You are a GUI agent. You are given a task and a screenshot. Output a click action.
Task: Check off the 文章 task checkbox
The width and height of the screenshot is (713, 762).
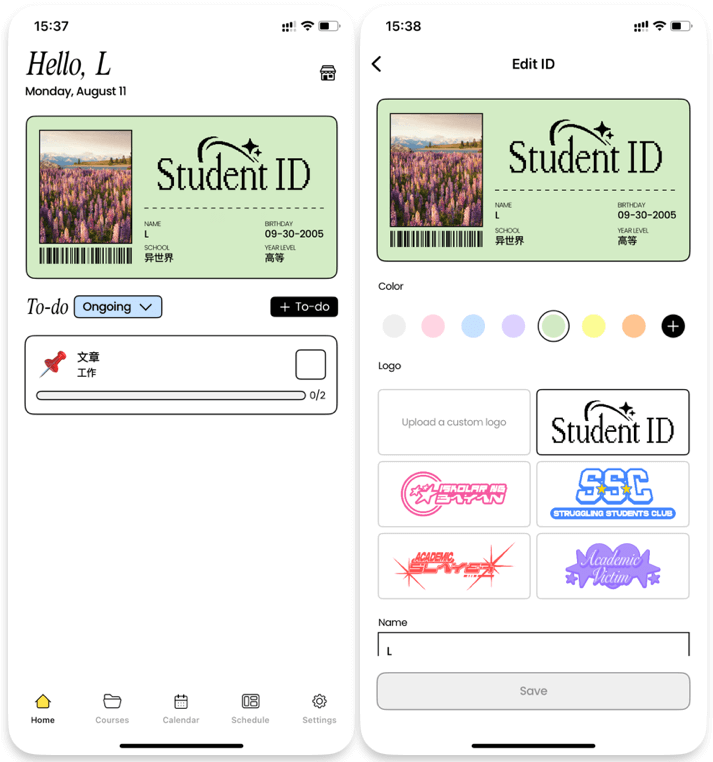(310, 364)
